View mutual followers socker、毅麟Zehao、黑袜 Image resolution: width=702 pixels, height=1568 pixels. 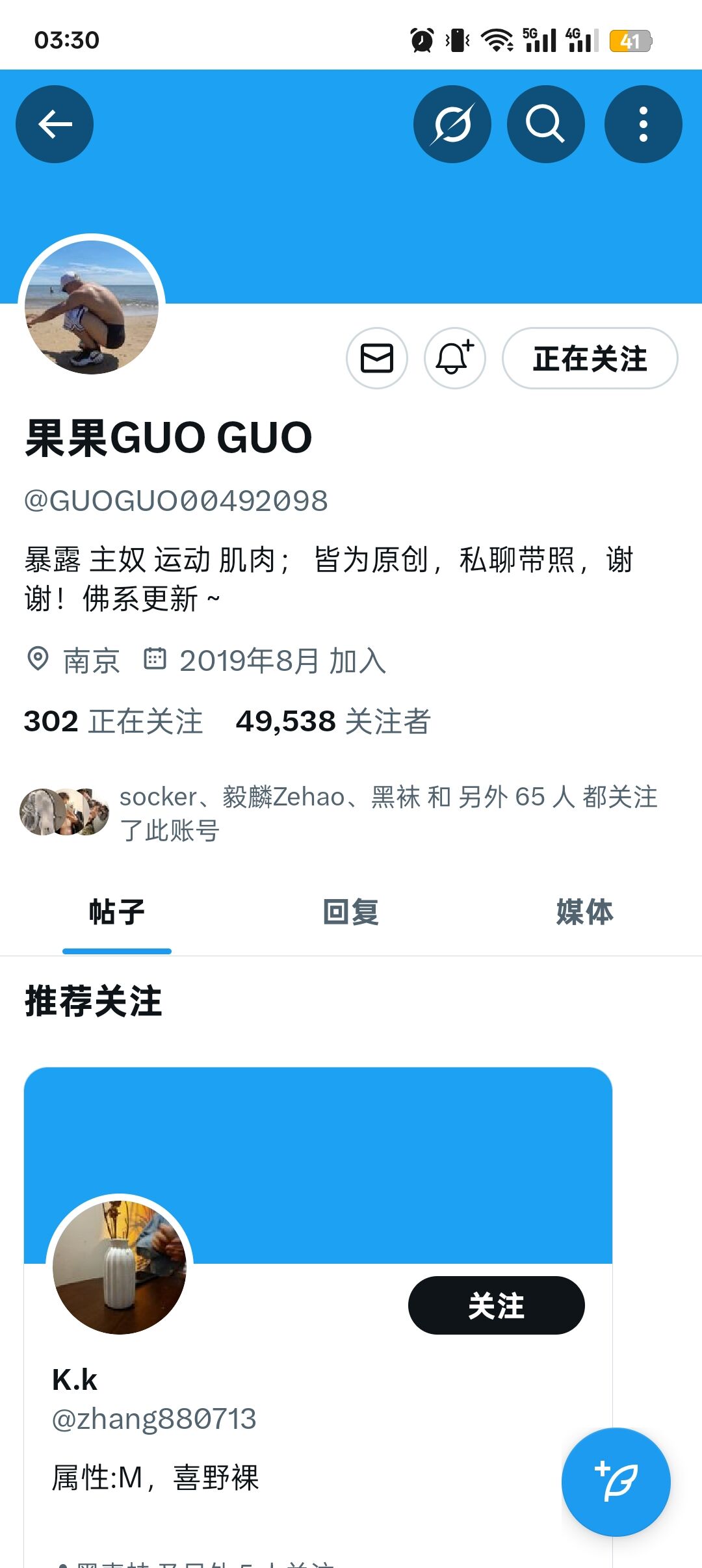(x=339, y=813)
